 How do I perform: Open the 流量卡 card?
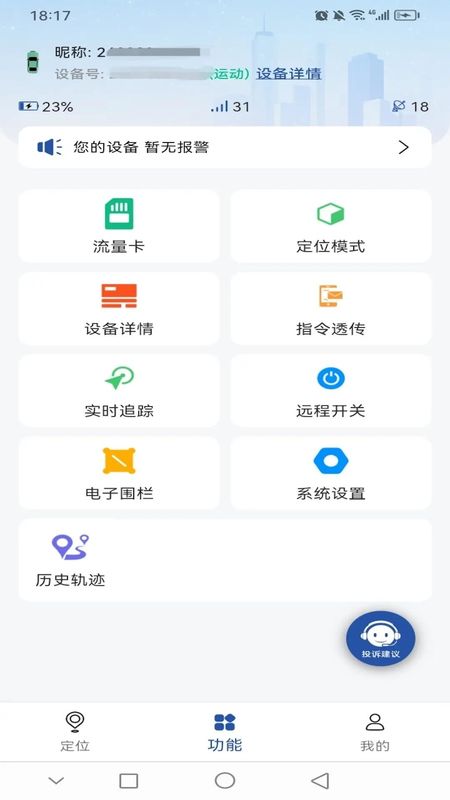[x=119, y=226]
